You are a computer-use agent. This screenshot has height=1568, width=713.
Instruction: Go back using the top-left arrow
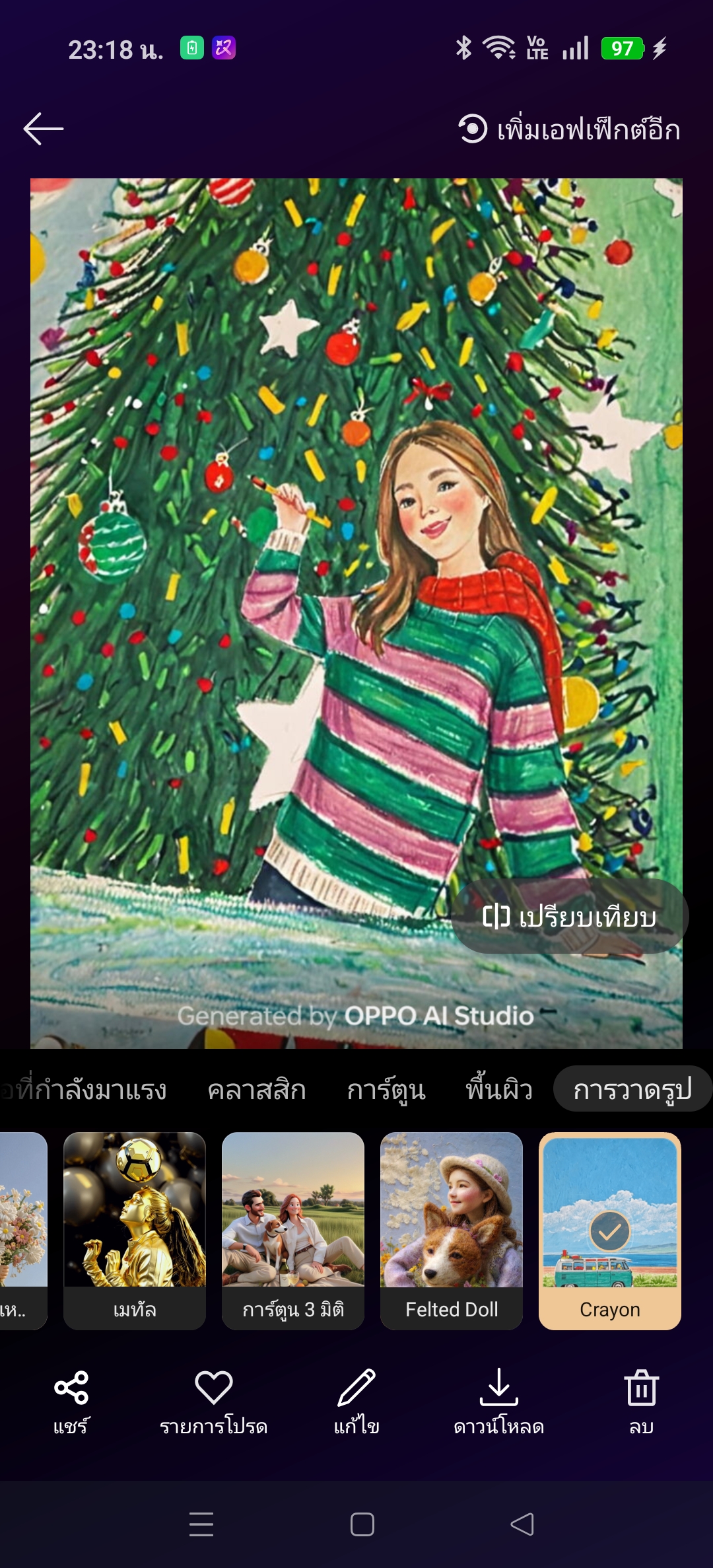[44, 128]
